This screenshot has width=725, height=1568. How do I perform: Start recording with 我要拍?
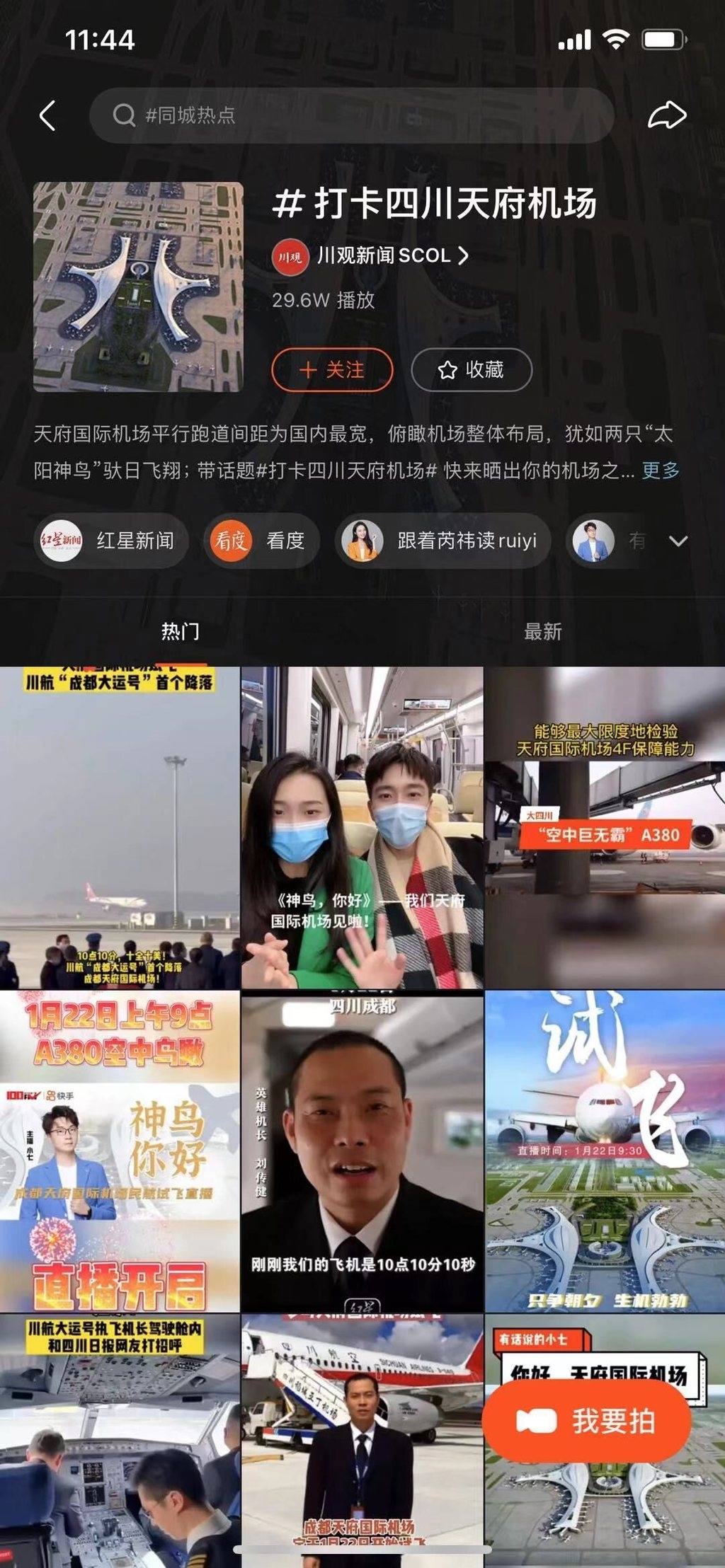[x=586, y=1421]
